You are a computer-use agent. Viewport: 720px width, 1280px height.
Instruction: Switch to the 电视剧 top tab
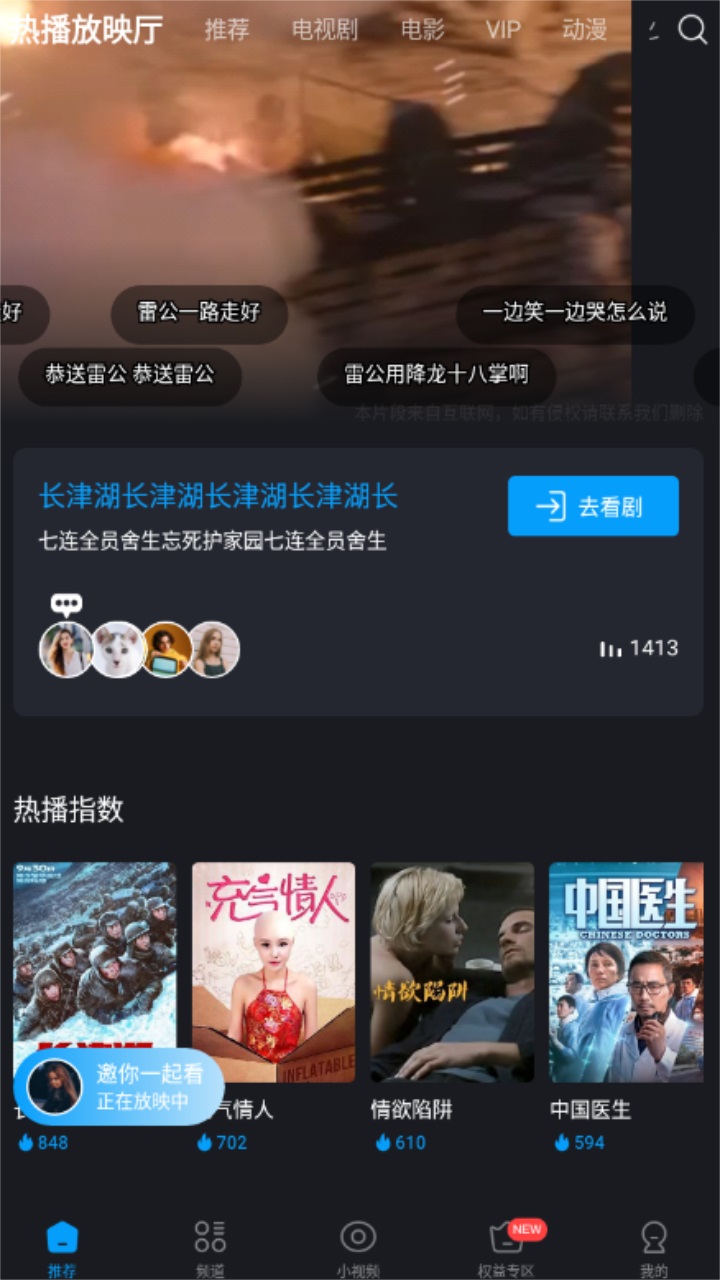[325, 30]
